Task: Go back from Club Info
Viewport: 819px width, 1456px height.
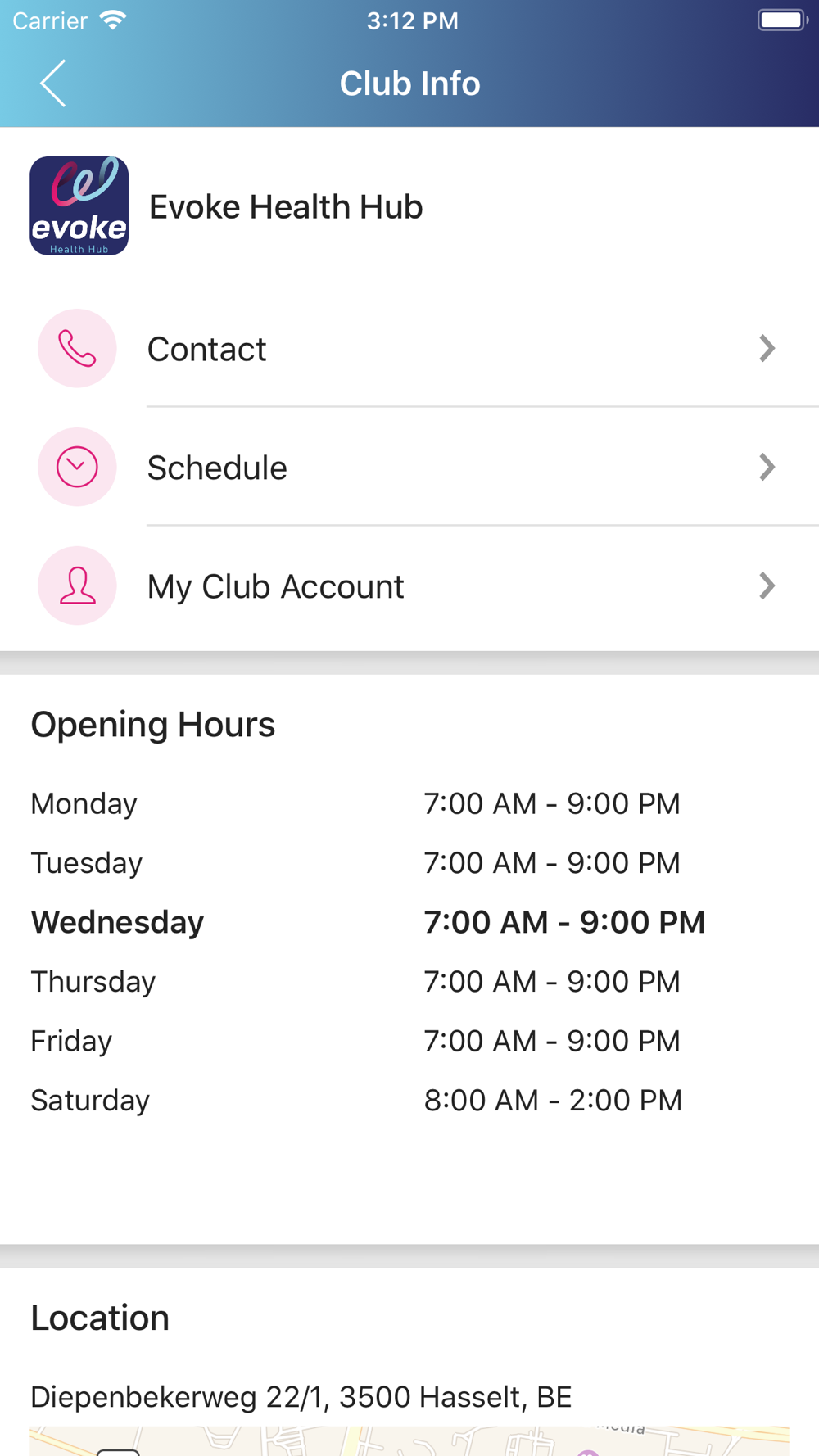Action: pos(53,84)
